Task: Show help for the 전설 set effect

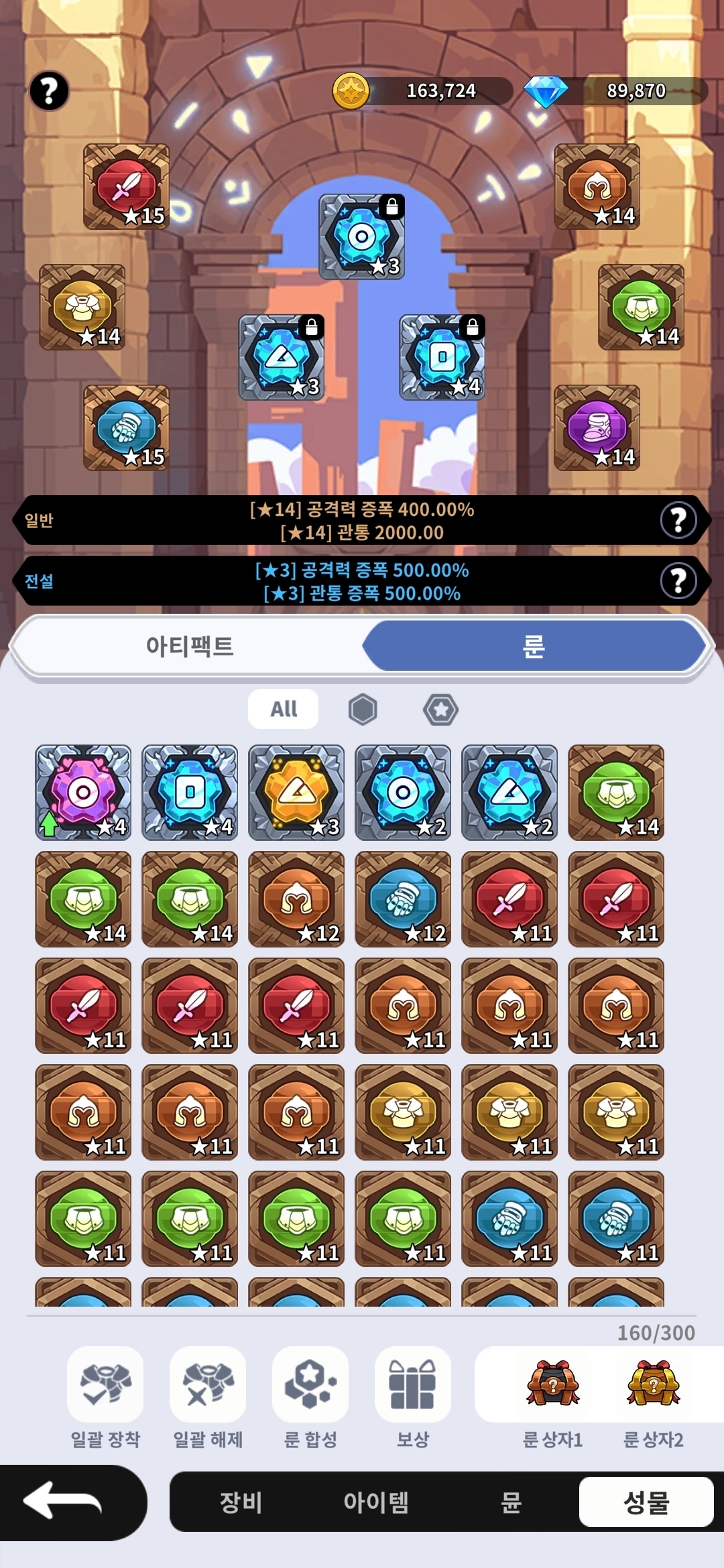Action: 678,581
